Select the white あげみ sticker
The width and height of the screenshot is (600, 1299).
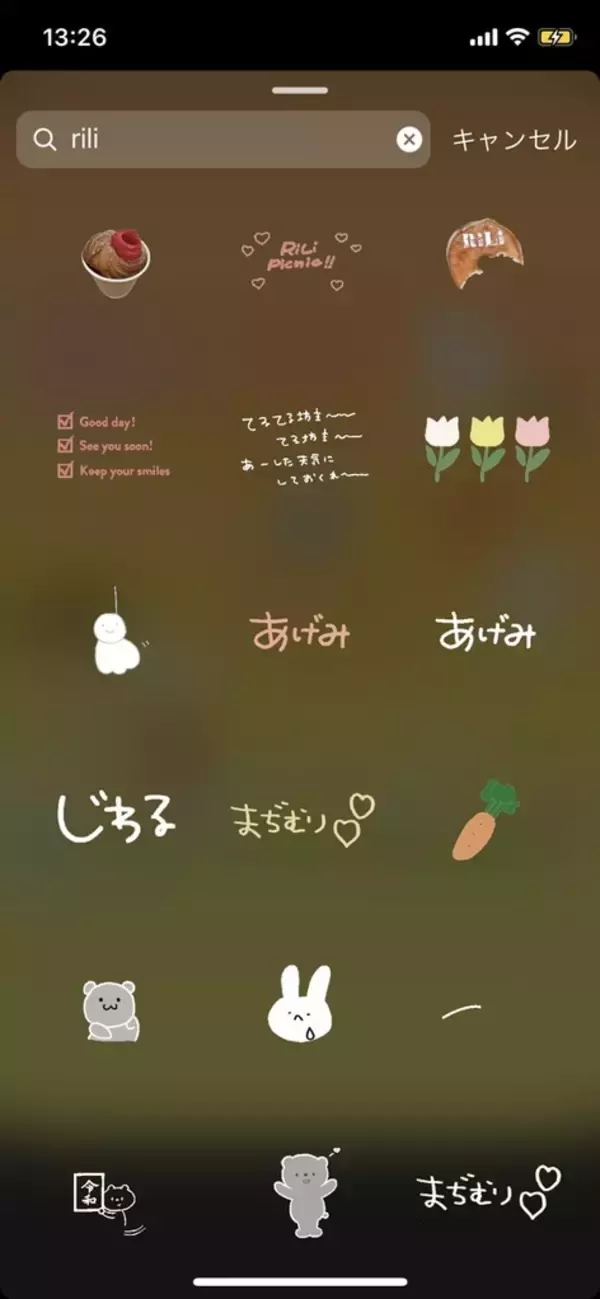(x=486, y=633)
